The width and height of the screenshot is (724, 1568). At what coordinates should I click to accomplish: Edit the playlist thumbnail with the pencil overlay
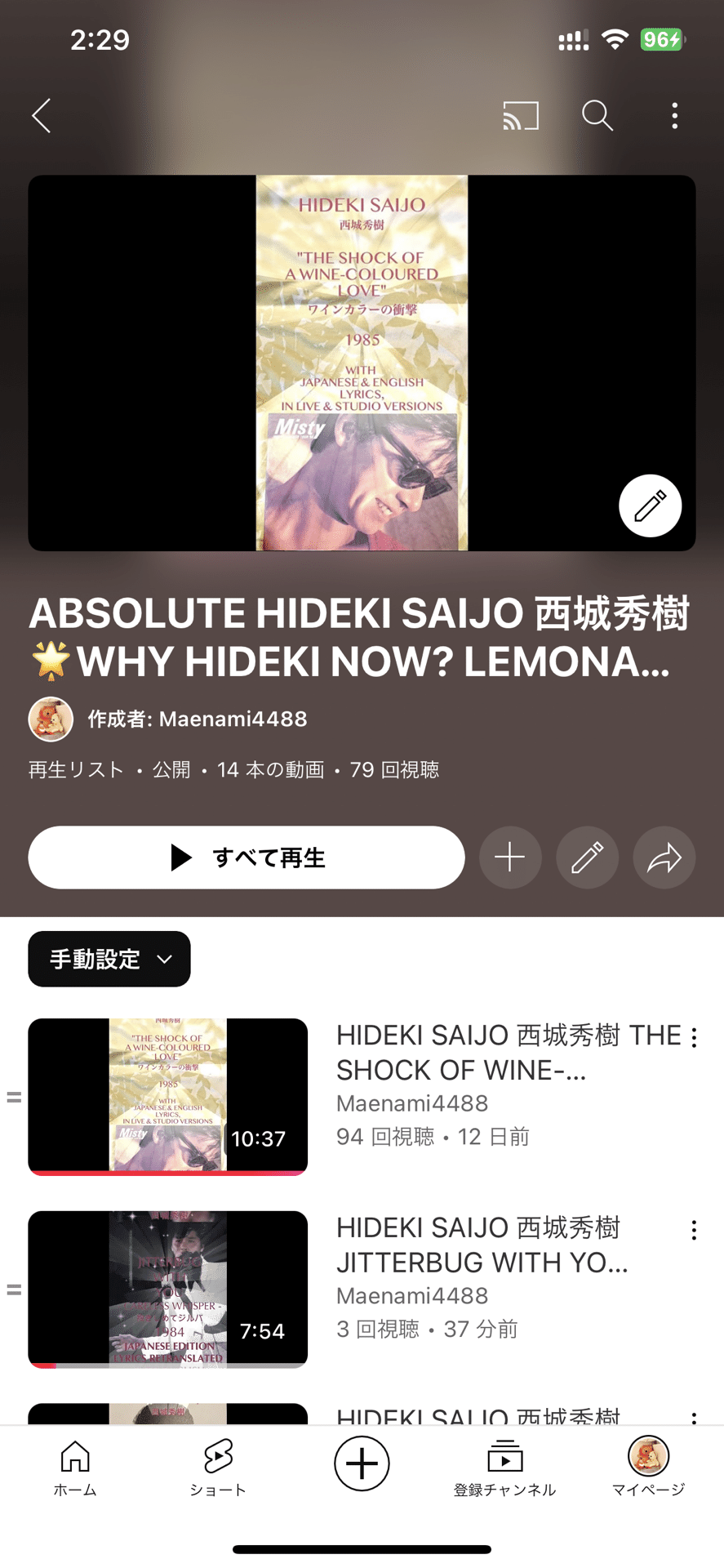650,506
